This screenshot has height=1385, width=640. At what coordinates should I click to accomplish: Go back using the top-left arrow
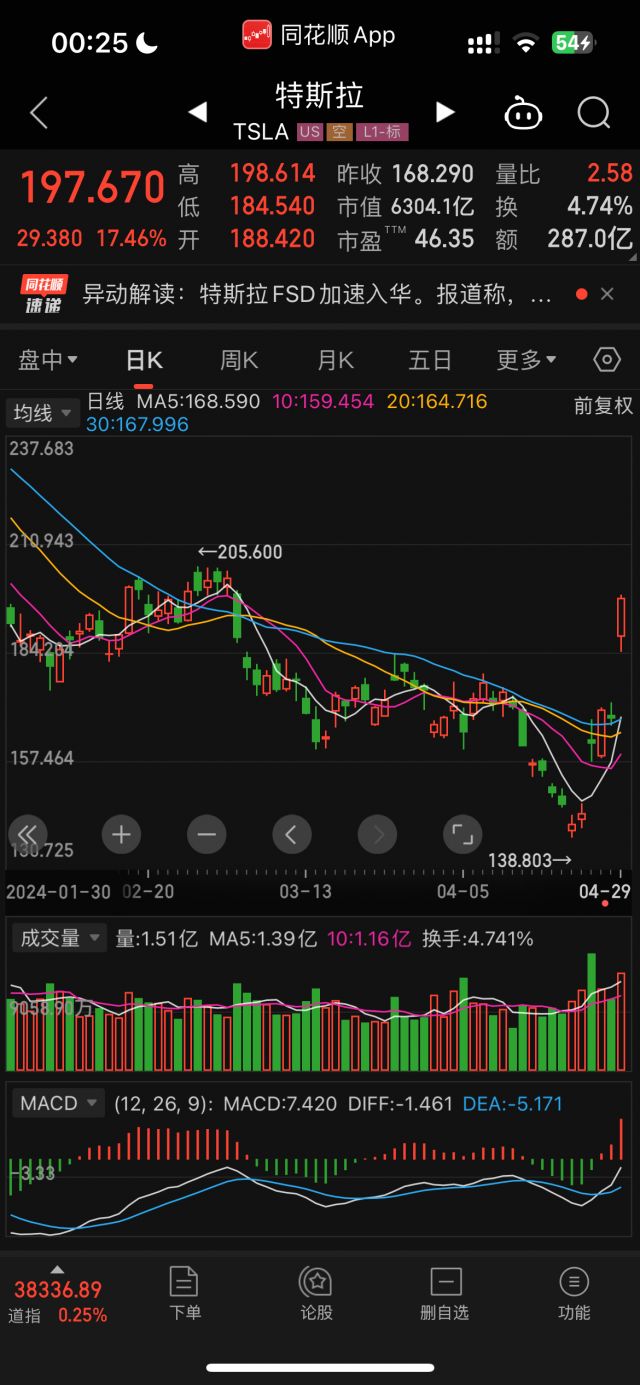click(x=39, y=113)
